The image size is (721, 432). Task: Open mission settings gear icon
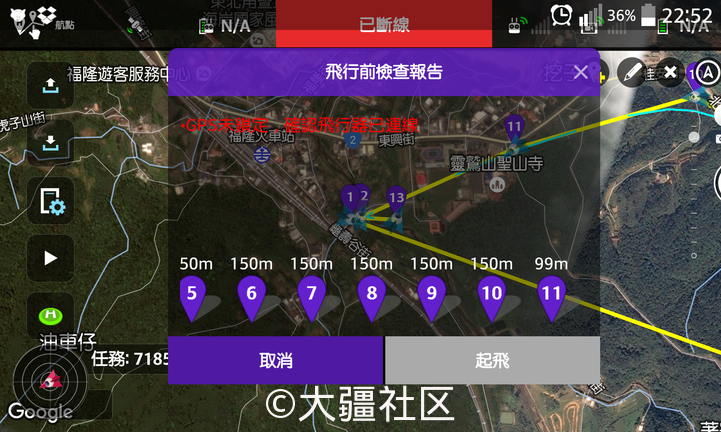pos(50,203)
